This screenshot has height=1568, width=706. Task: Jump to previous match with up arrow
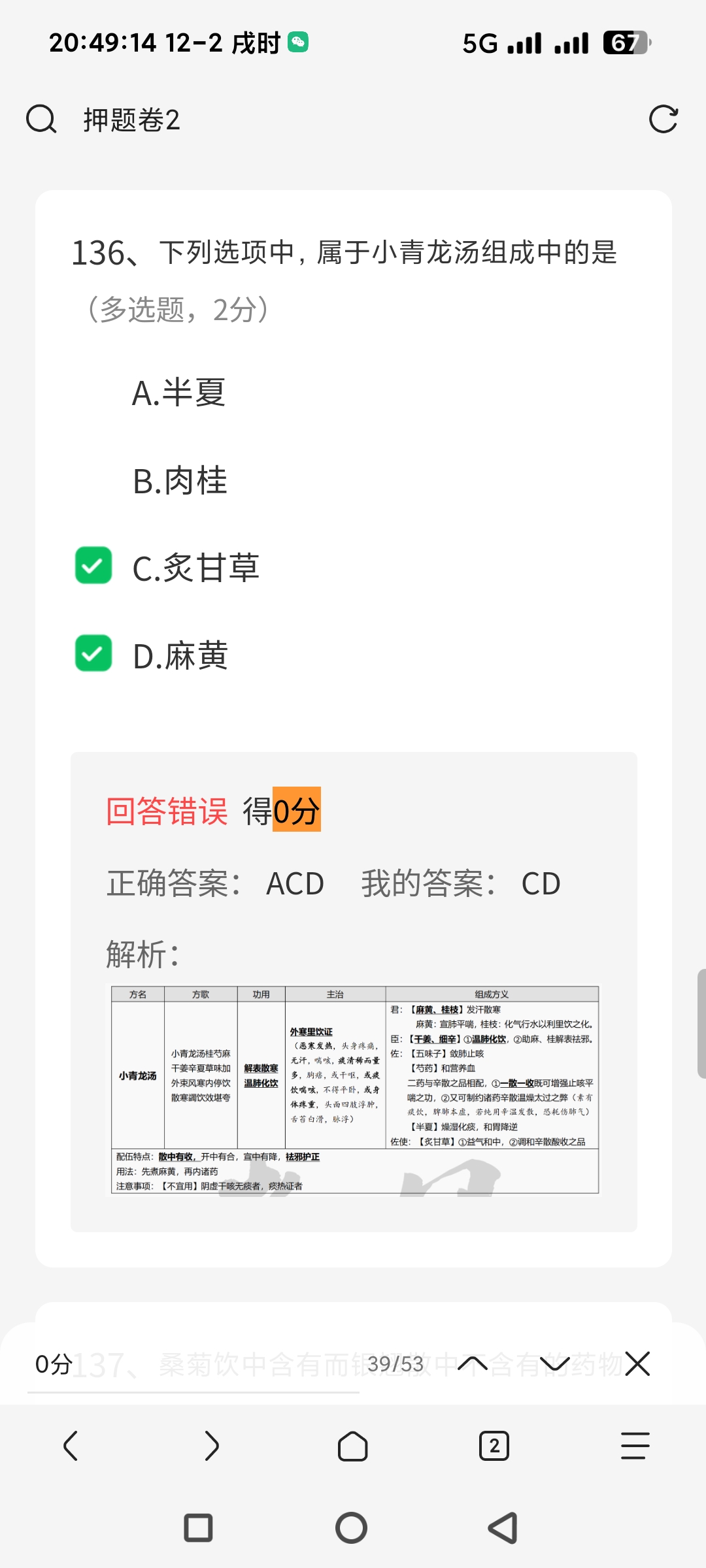click(473, 1364)
